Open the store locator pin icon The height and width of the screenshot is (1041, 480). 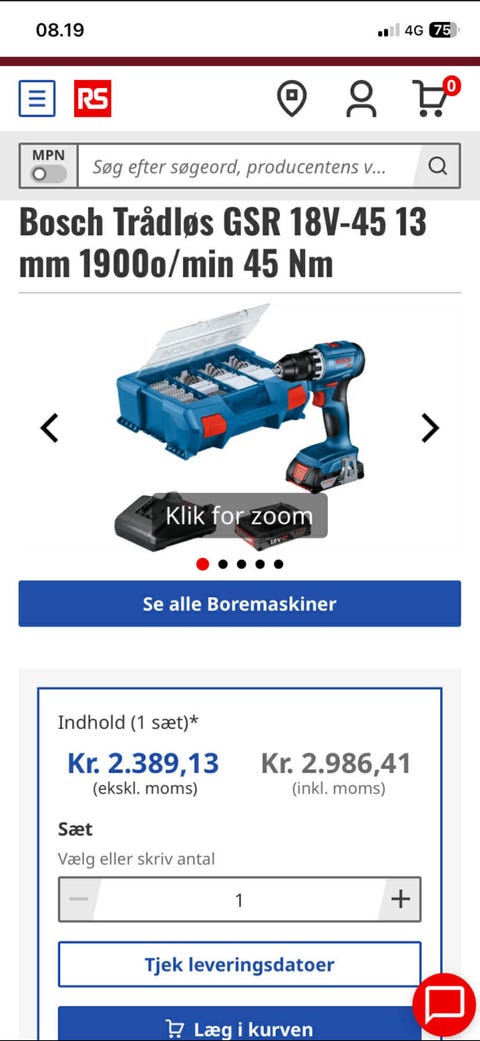click(291, 99)
